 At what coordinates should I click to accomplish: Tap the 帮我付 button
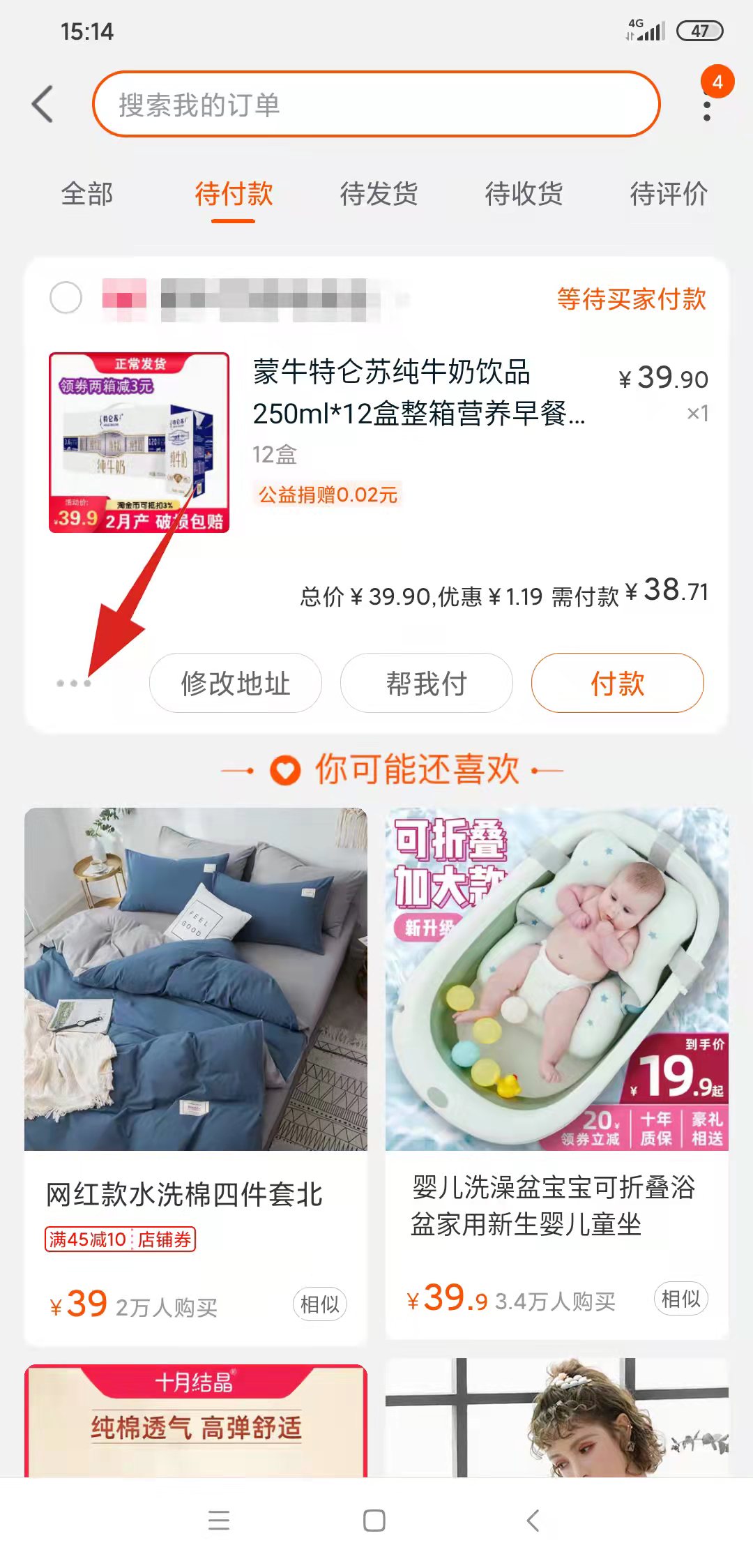pos(427,684)
